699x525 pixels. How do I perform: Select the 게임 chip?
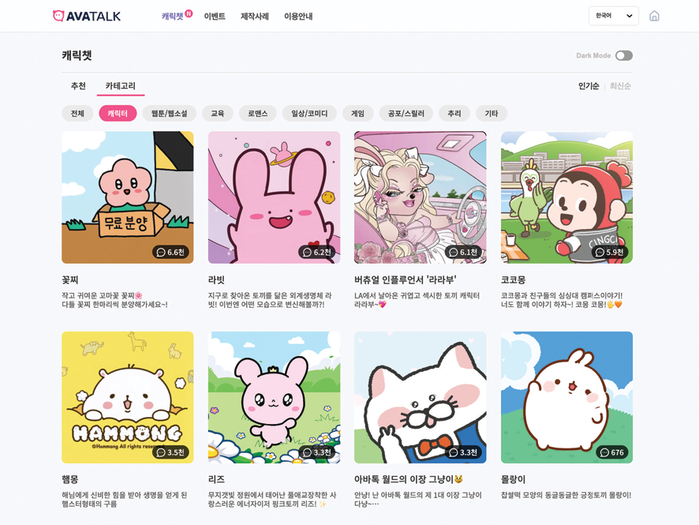(x=358, y=114)
